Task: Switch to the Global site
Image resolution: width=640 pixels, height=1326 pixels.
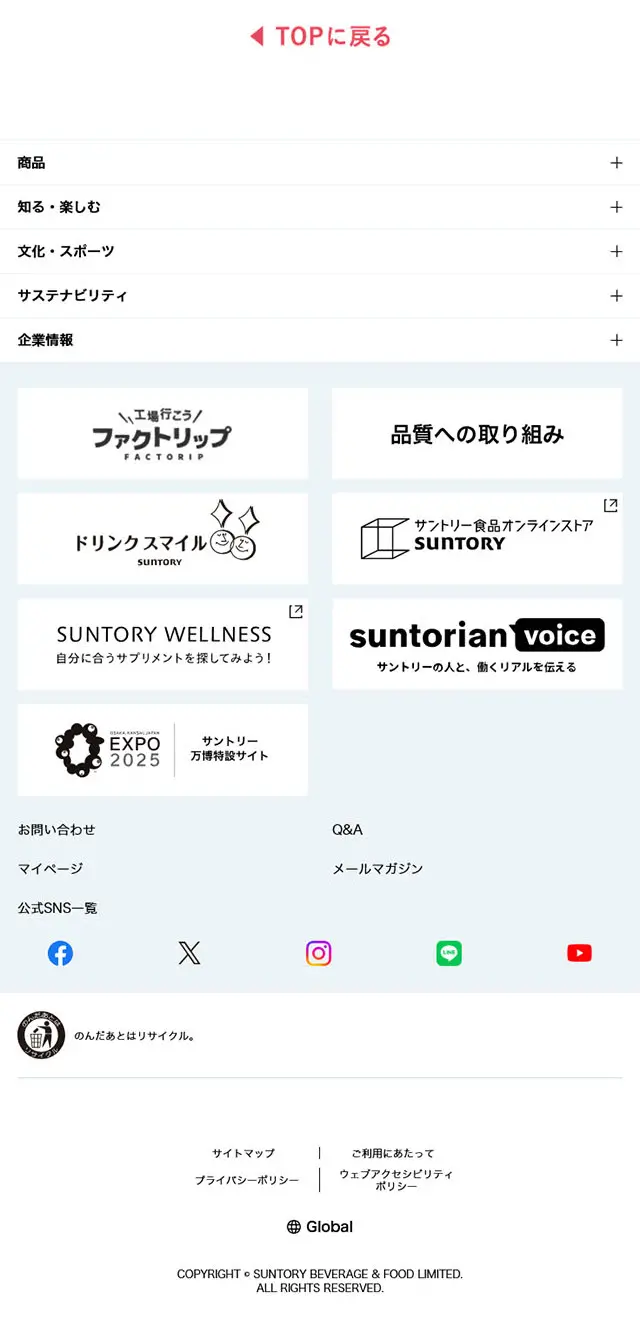Action: (320, 1227)
